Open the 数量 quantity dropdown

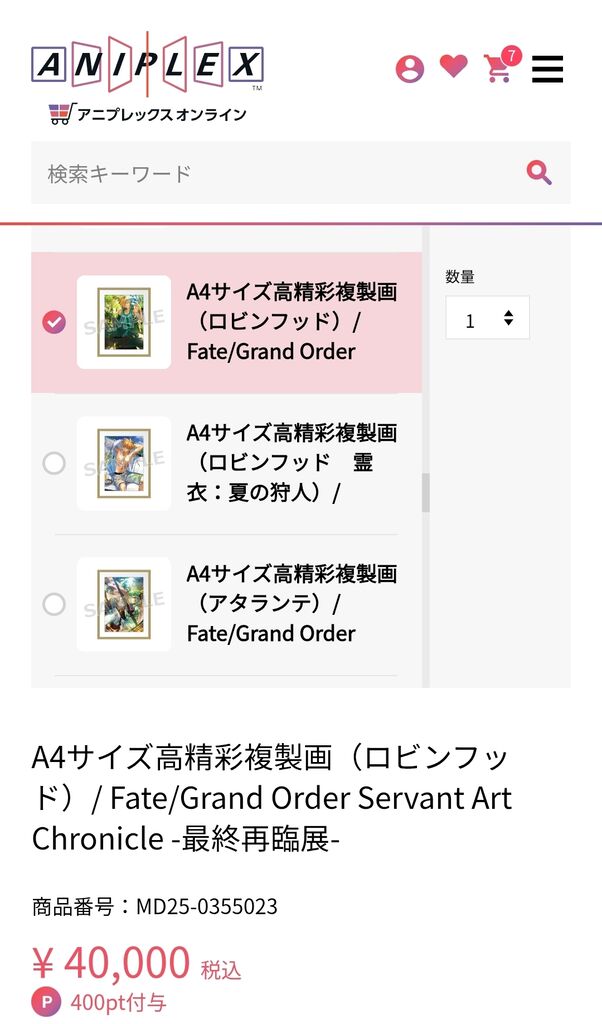pyautogui.click(x=487, y=319)
